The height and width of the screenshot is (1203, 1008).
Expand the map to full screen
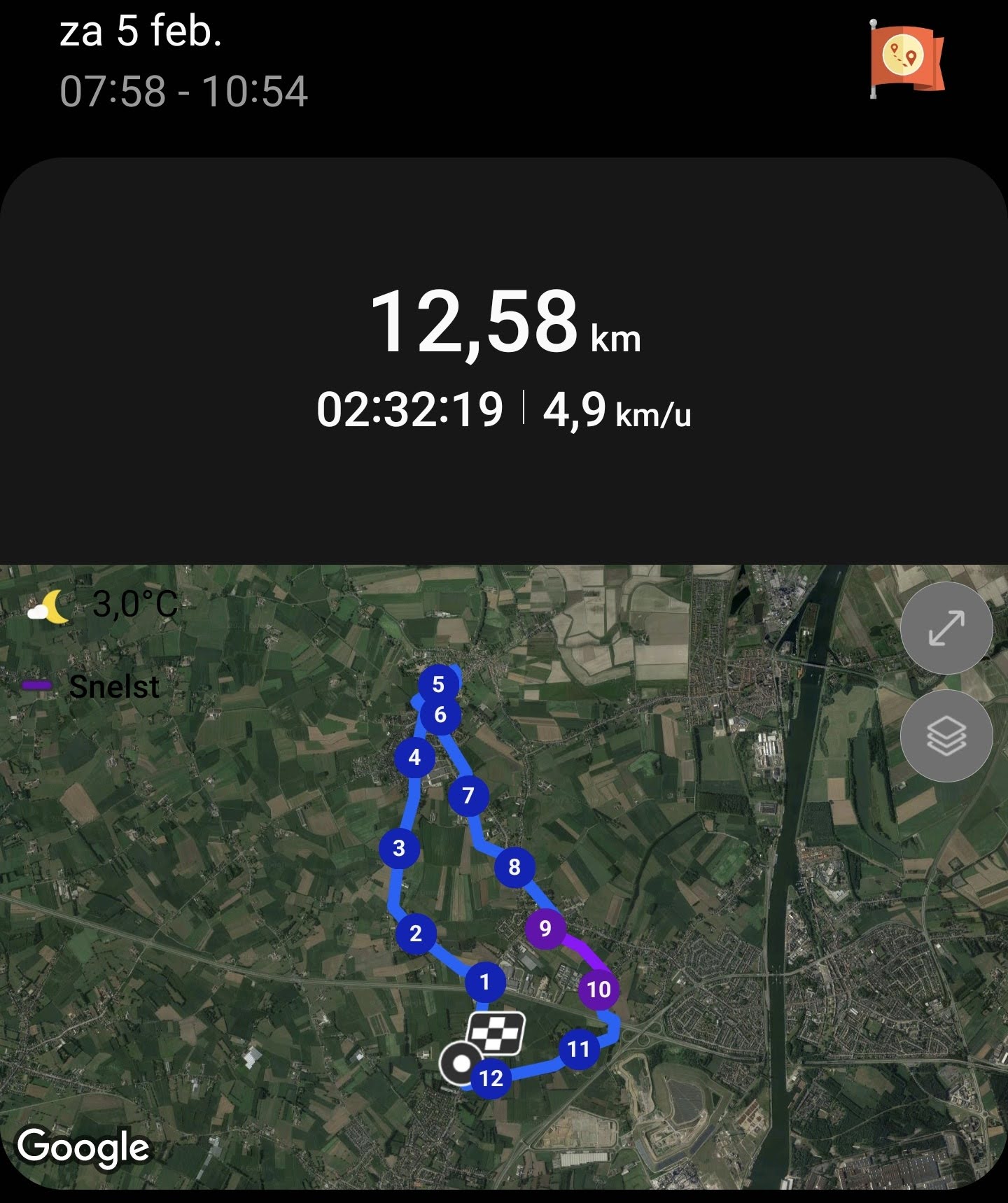pos(946,628)
